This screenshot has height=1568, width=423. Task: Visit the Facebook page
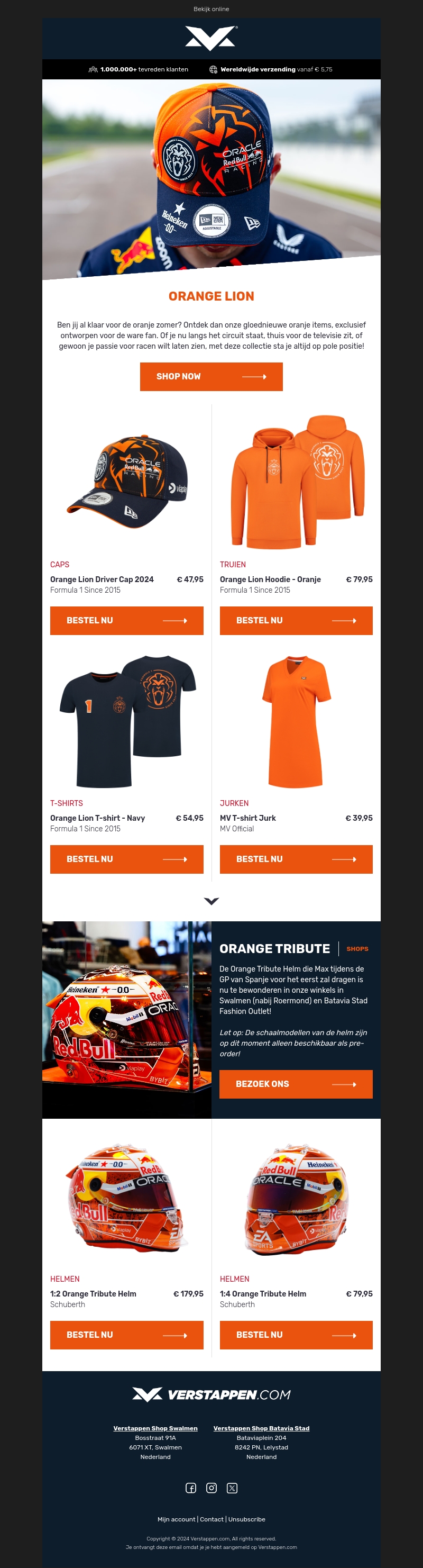click(191, 1488)
